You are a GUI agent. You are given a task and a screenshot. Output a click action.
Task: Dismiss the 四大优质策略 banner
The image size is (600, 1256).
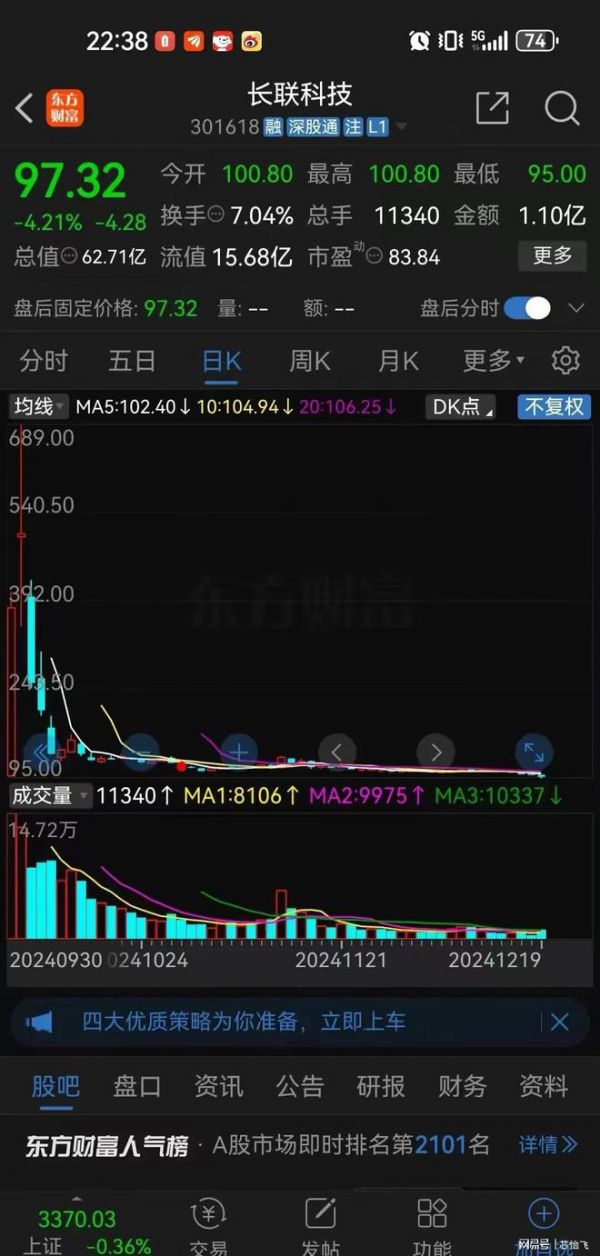click(x=560, y=1022)
